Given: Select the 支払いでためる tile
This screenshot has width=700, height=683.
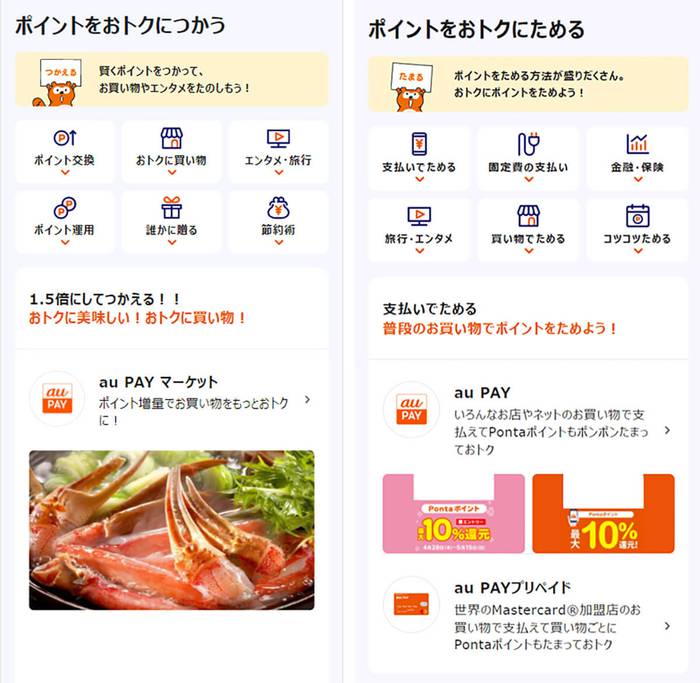Looking at the screenshot, I should [x=418, y=157].
